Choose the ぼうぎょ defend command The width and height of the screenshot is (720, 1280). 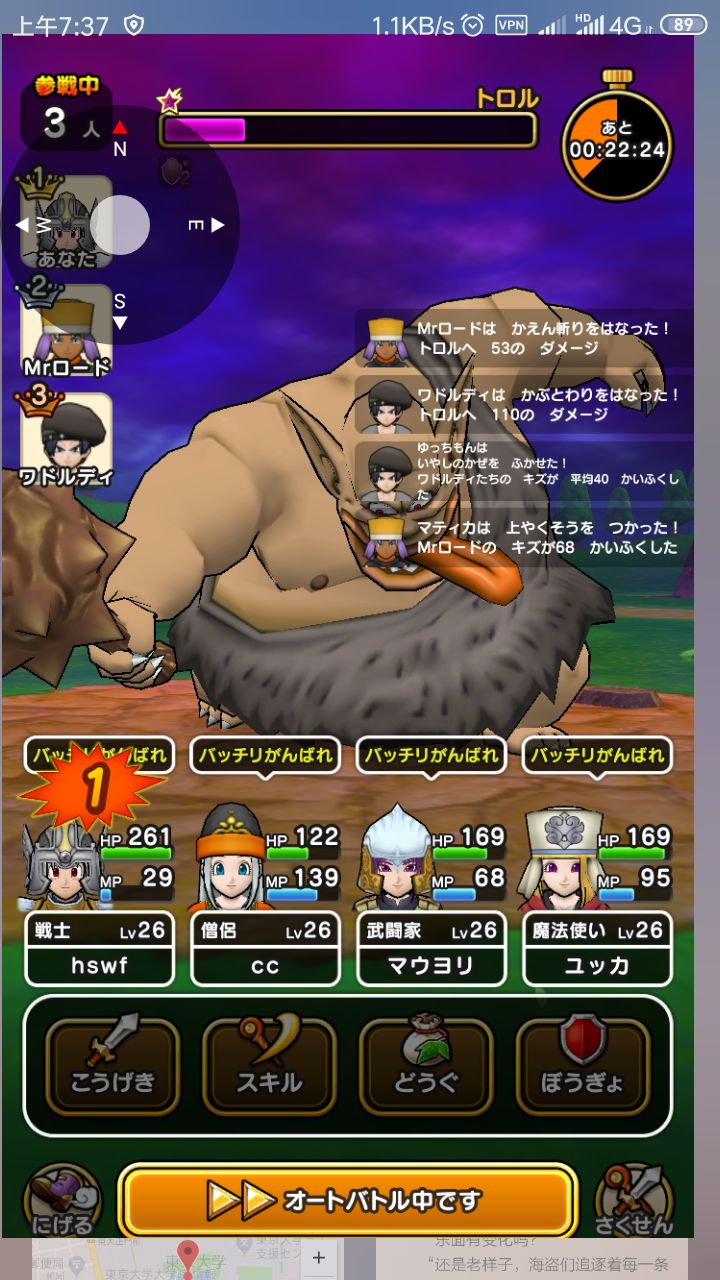coord(582,1066)
